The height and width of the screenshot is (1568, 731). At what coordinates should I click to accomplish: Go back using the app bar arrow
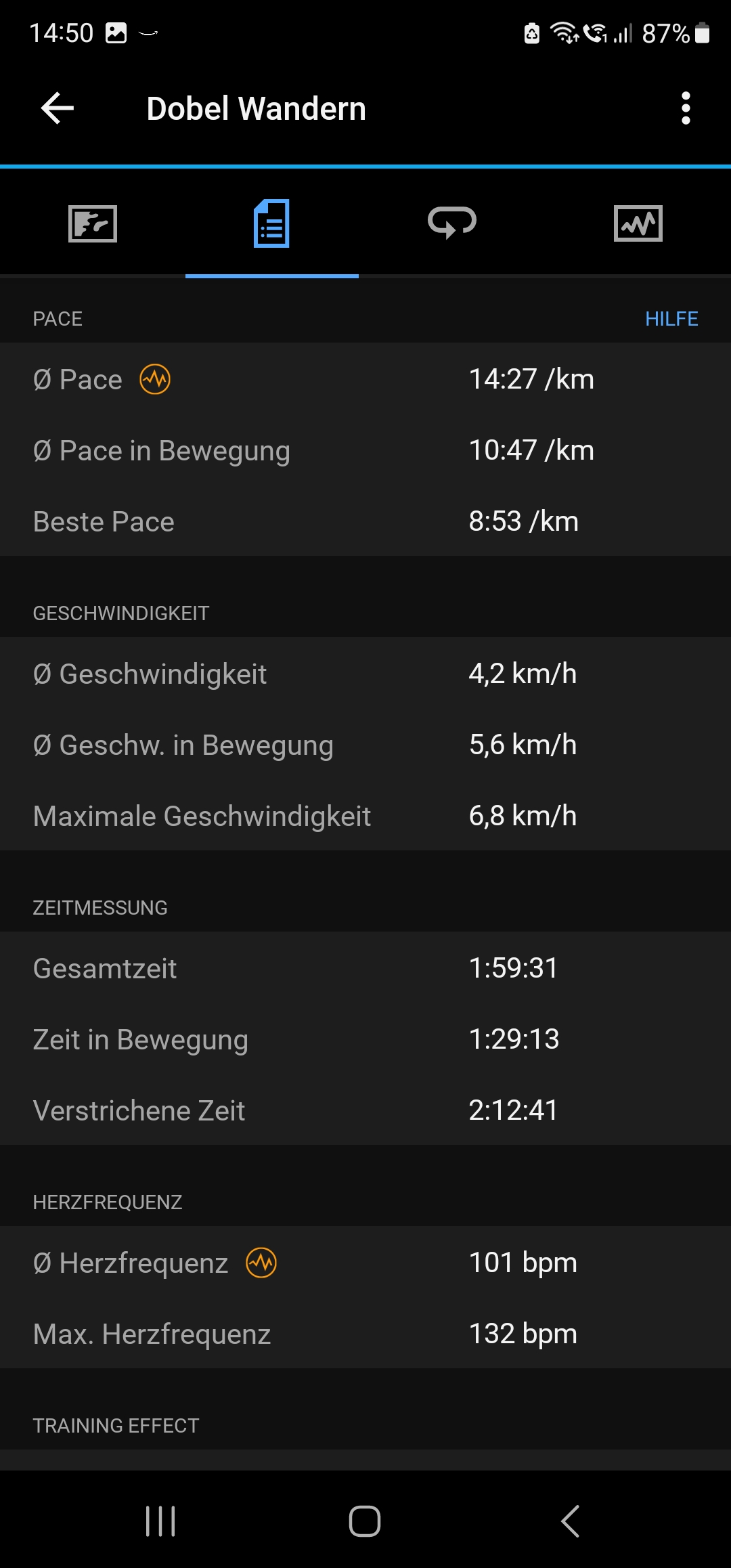tap(58, 108)
